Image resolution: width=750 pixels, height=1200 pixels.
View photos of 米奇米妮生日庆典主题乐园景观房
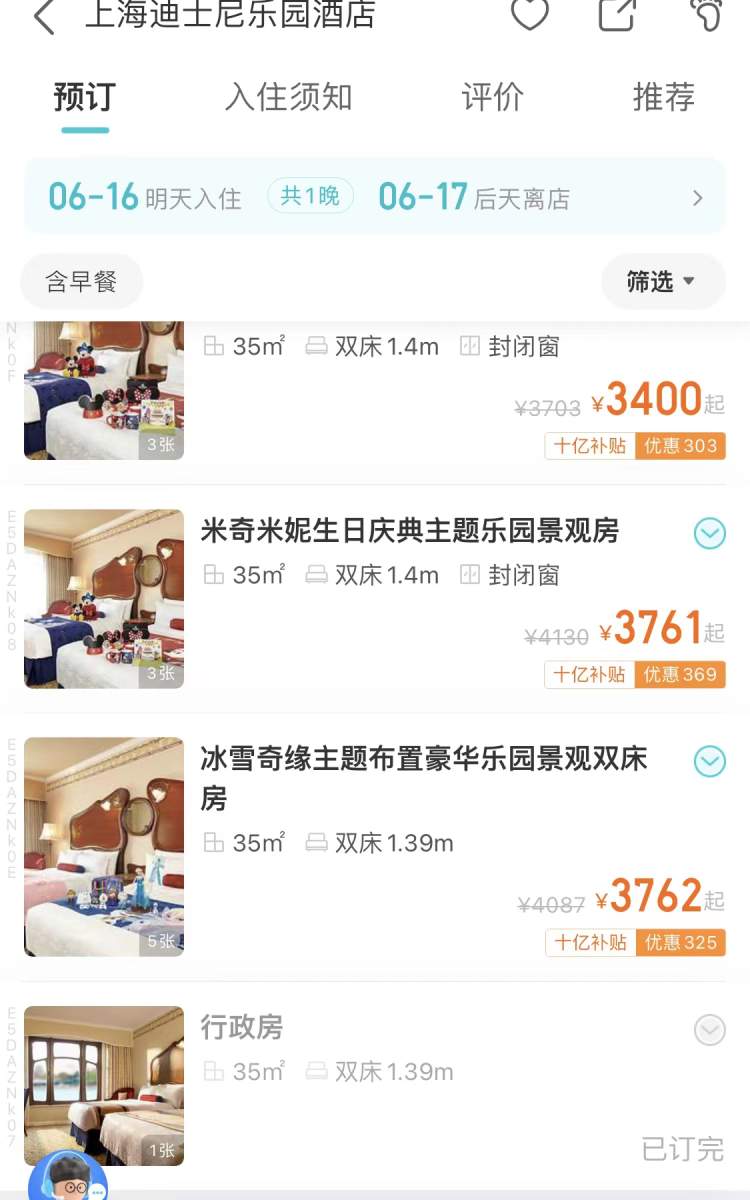click(104, 599)
